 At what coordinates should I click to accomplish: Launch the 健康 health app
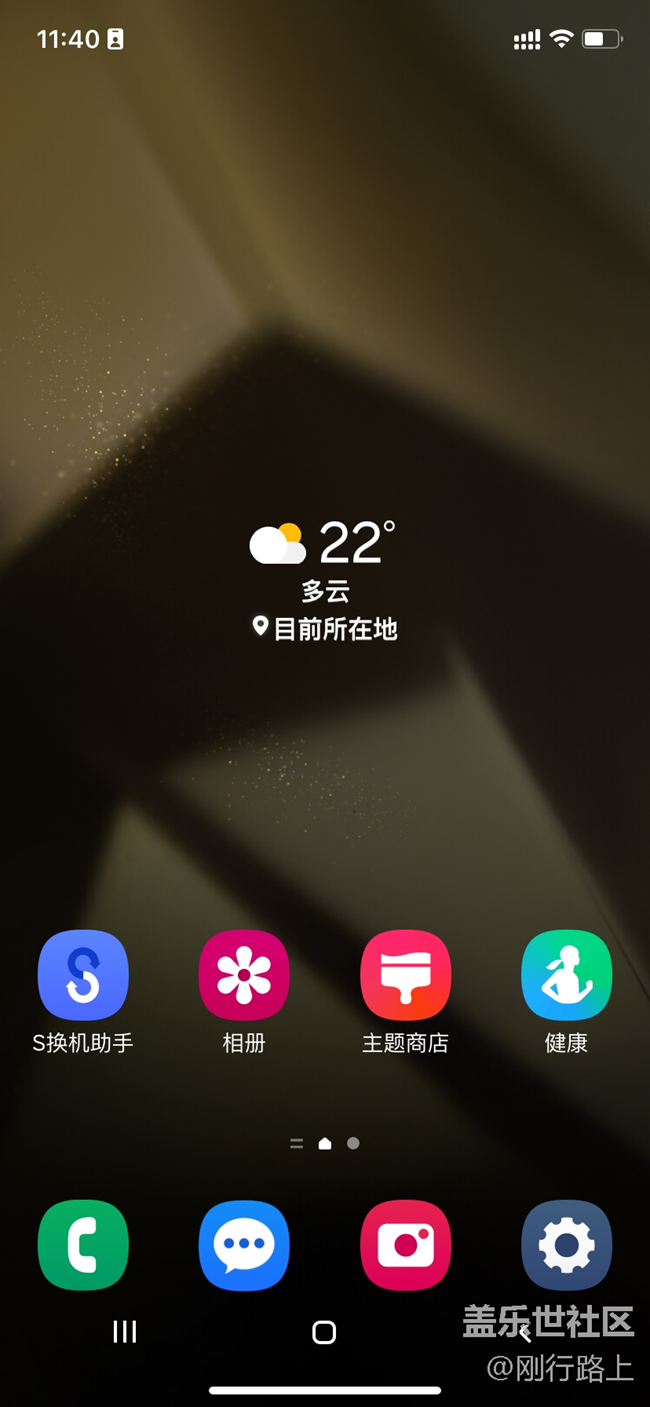(566, 976)
